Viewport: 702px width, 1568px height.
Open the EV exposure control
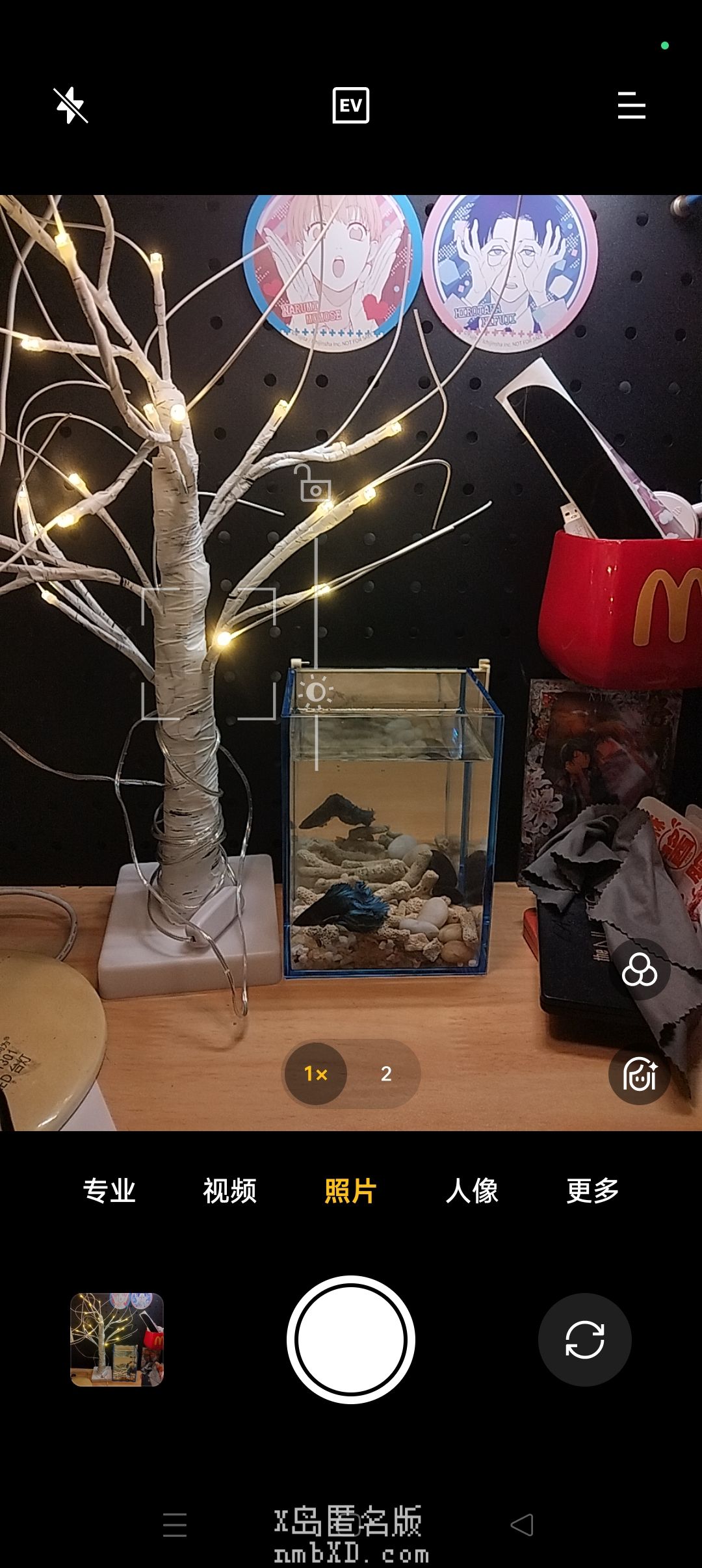coord(351,105)
